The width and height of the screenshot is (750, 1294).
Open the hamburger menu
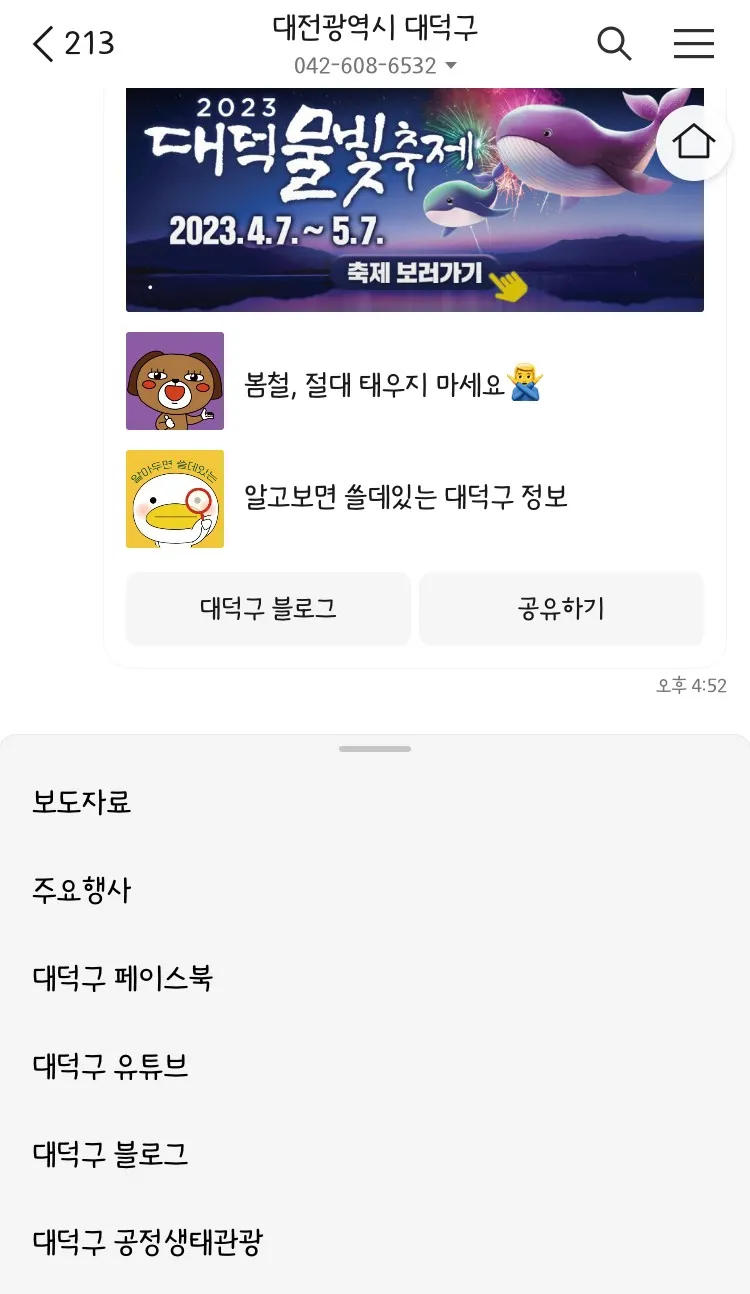[x=693, y=44]
